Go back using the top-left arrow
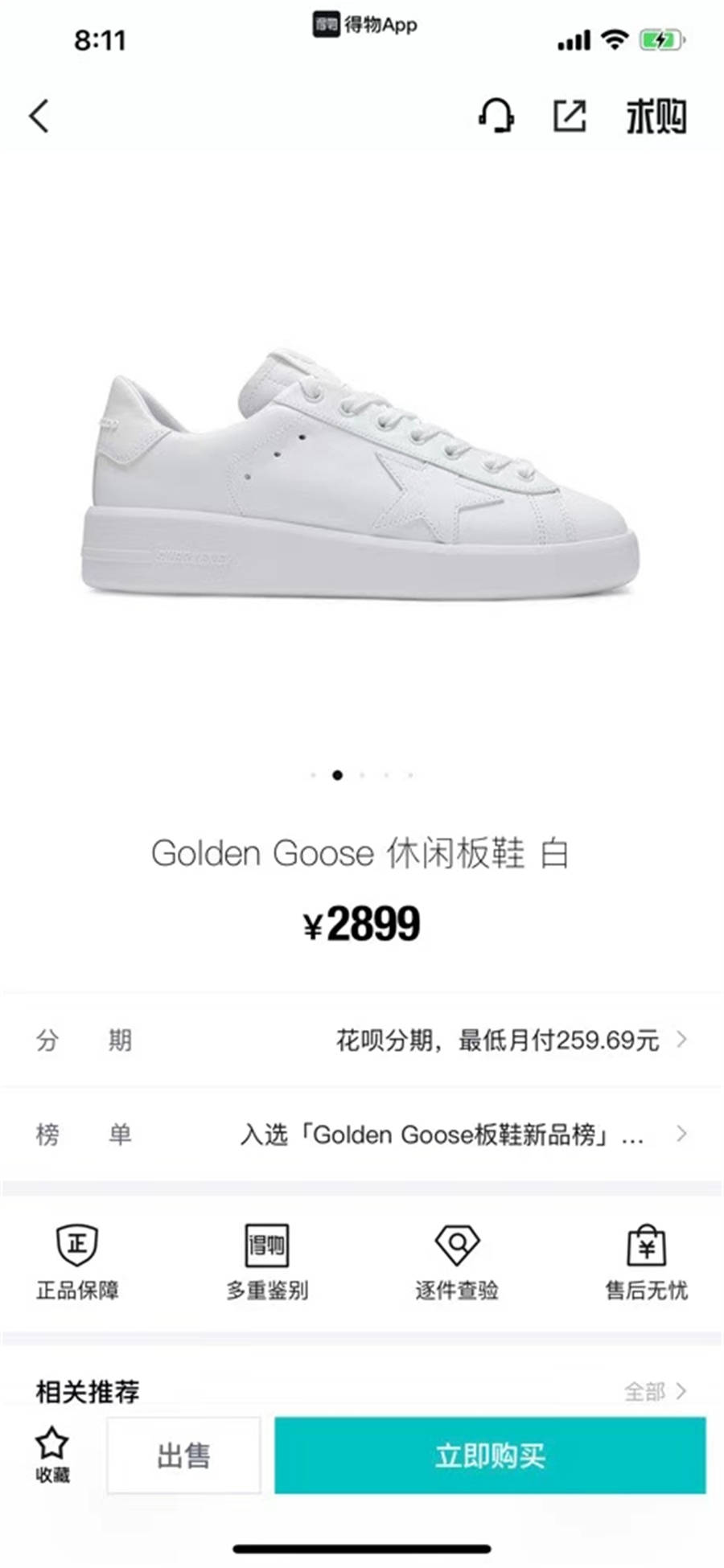The image size is (724, 1568). [x=39, y=116]
